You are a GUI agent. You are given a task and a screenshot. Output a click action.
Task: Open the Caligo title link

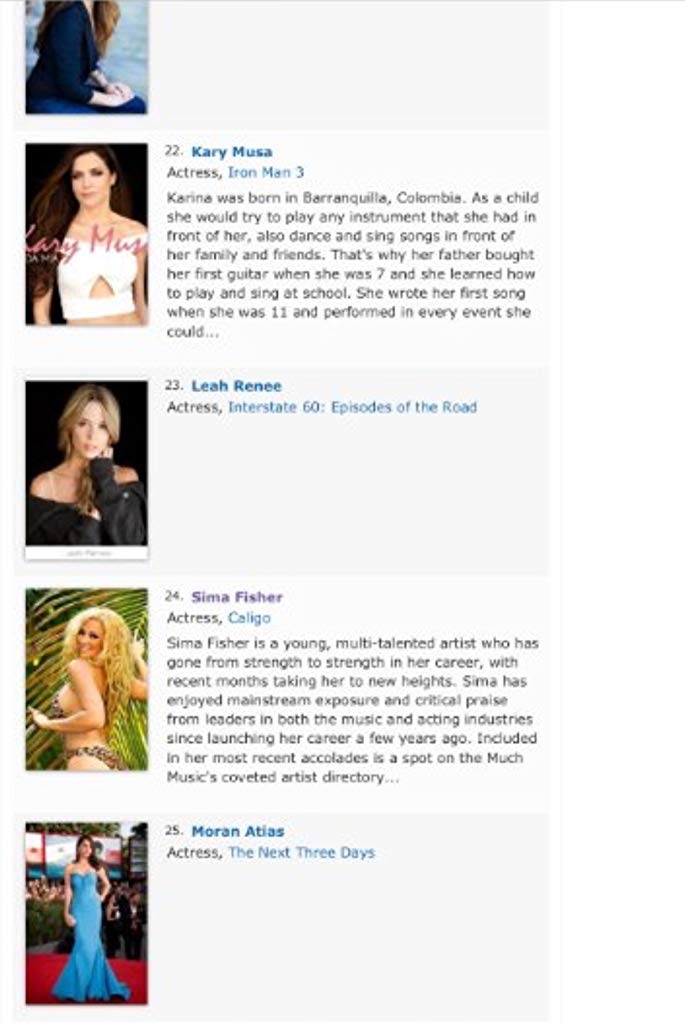249,618
